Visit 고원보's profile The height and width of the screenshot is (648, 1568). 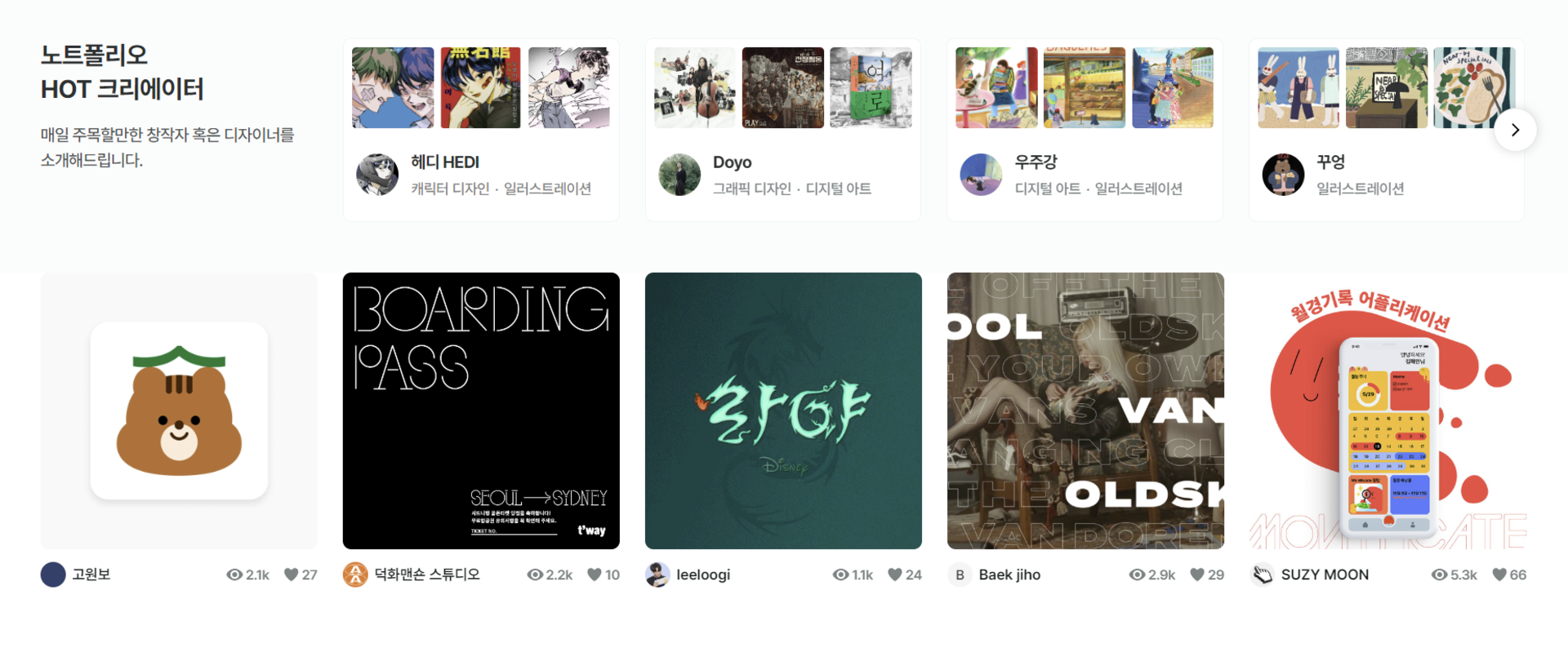(91, 575)
